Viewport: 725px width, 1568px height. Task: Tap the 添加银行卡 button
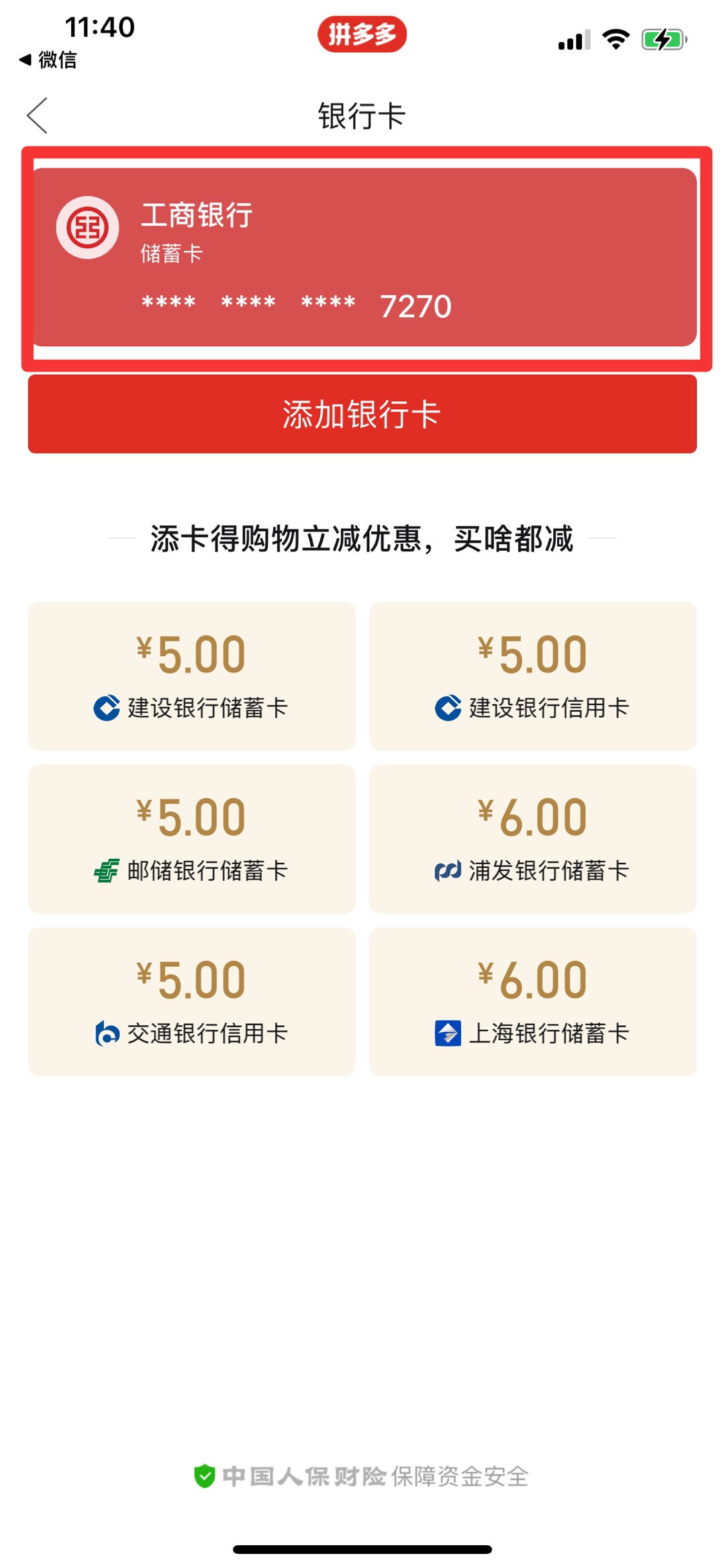pyautogui.click(x=362, y=414)
